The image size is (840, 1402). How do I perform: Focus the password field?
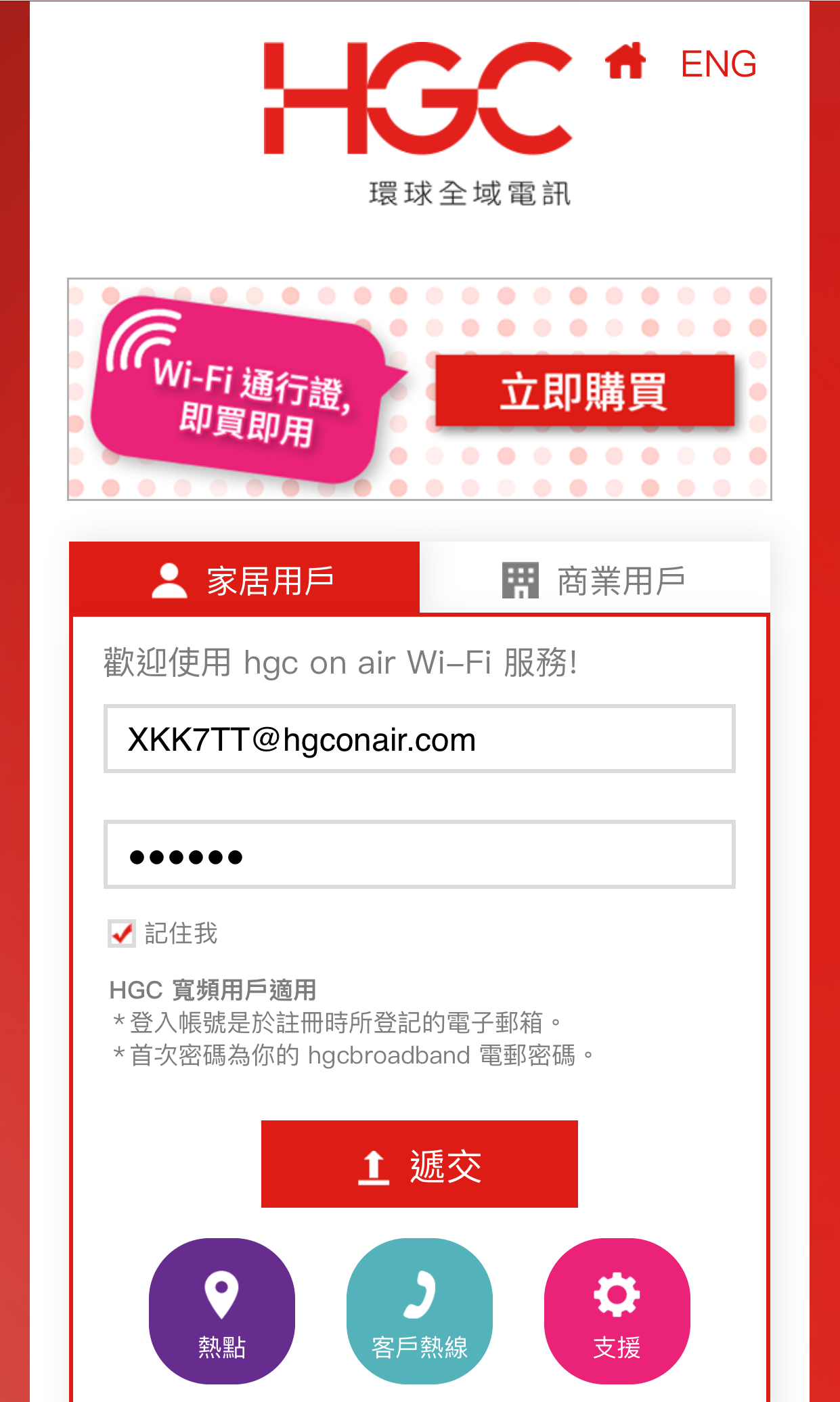point(419,854)
